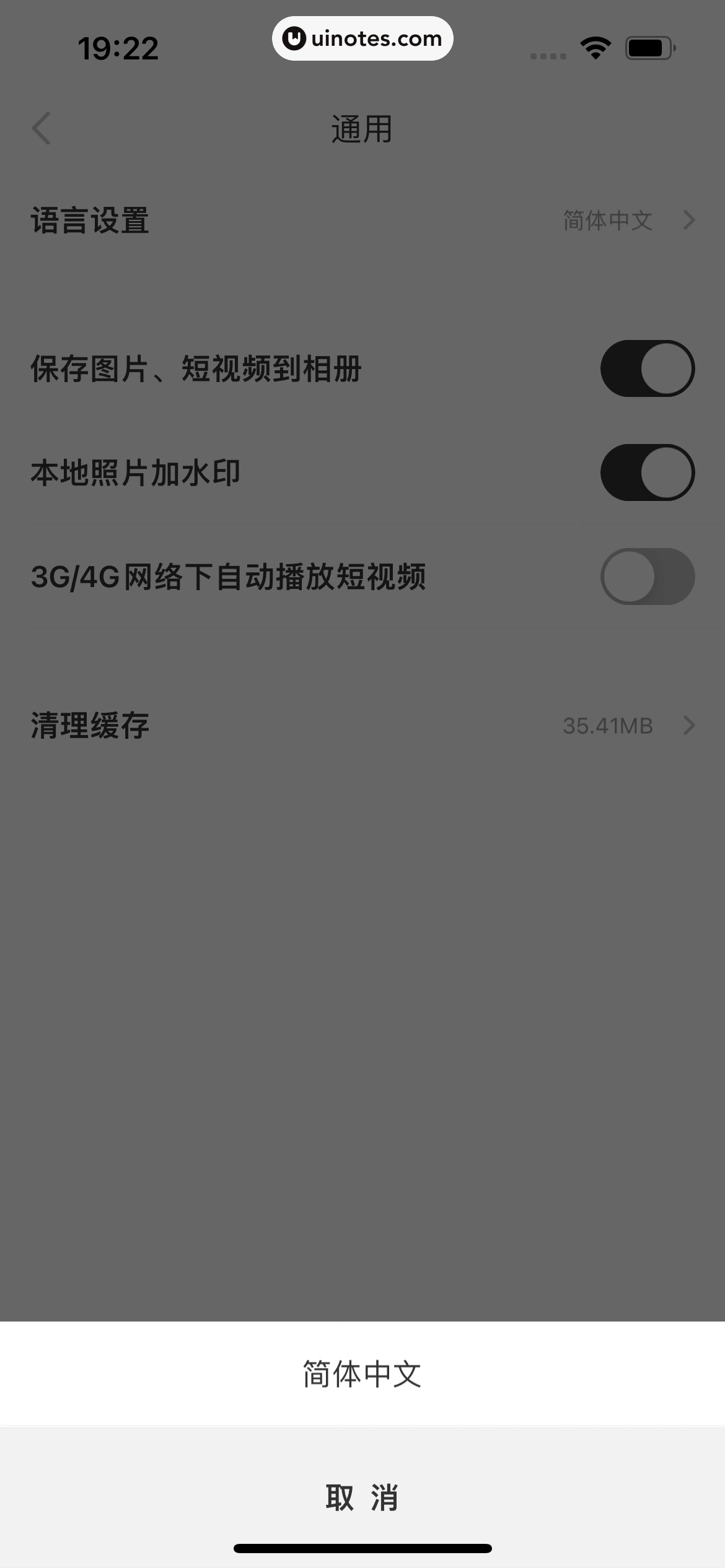
Task: Tap the cellular signal dots
Action: coord(548,56)
